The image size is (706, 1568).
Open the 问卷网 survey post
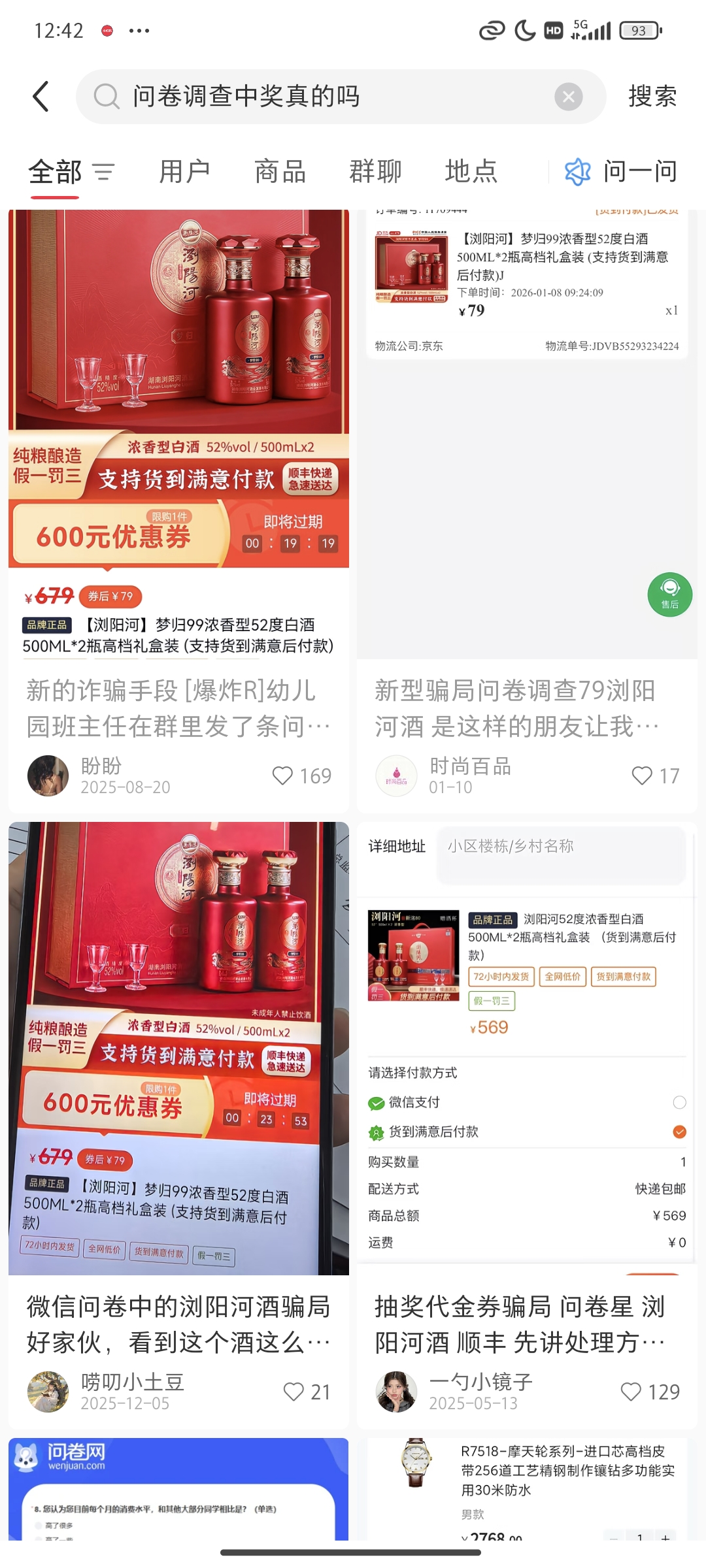point(178,1490)
